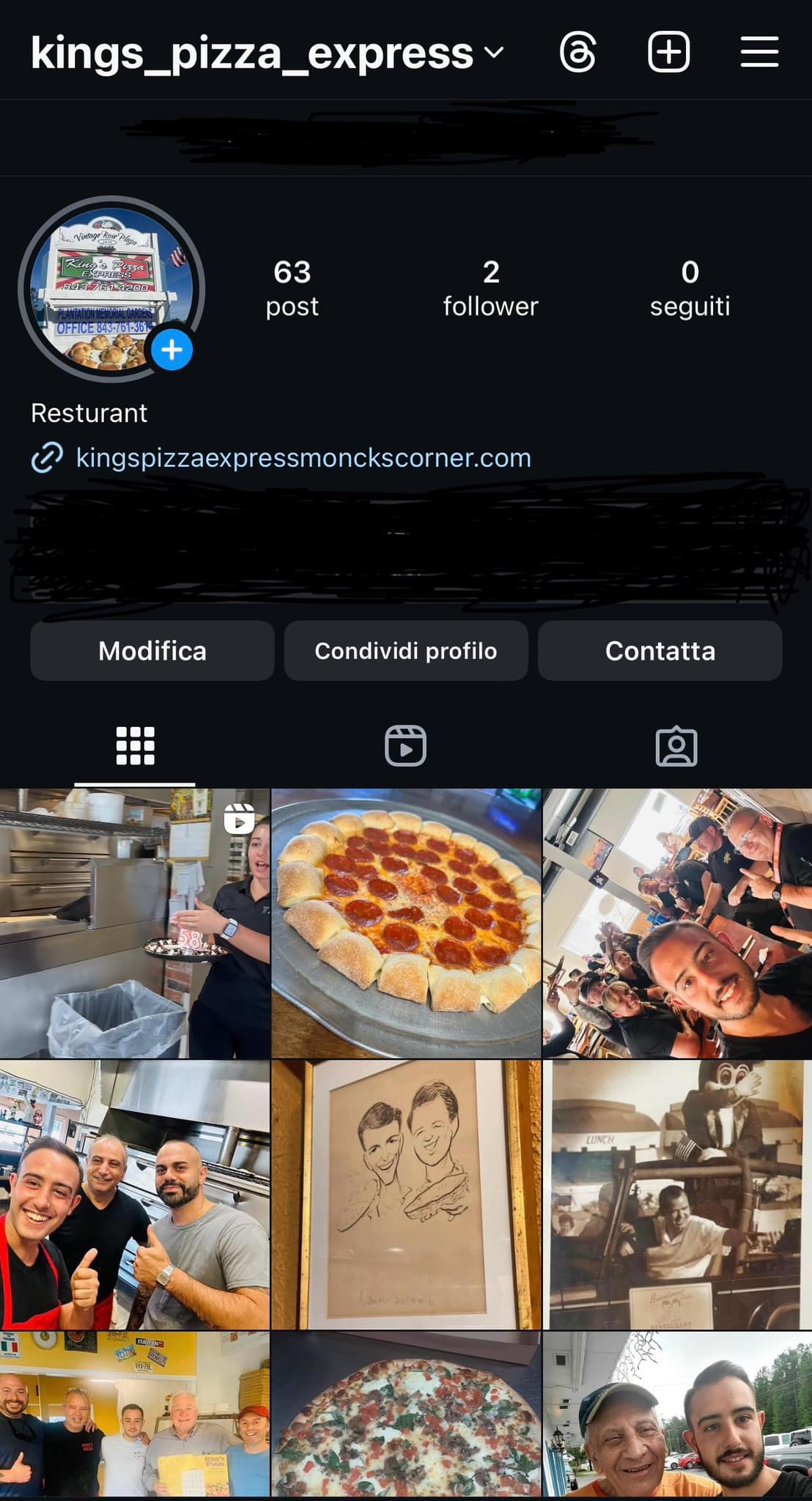Viewport: 812px width, 1501px height.
Task: Open the kingspizzaexpressmonckscorner.com link
Action: (x=303, y=458)
